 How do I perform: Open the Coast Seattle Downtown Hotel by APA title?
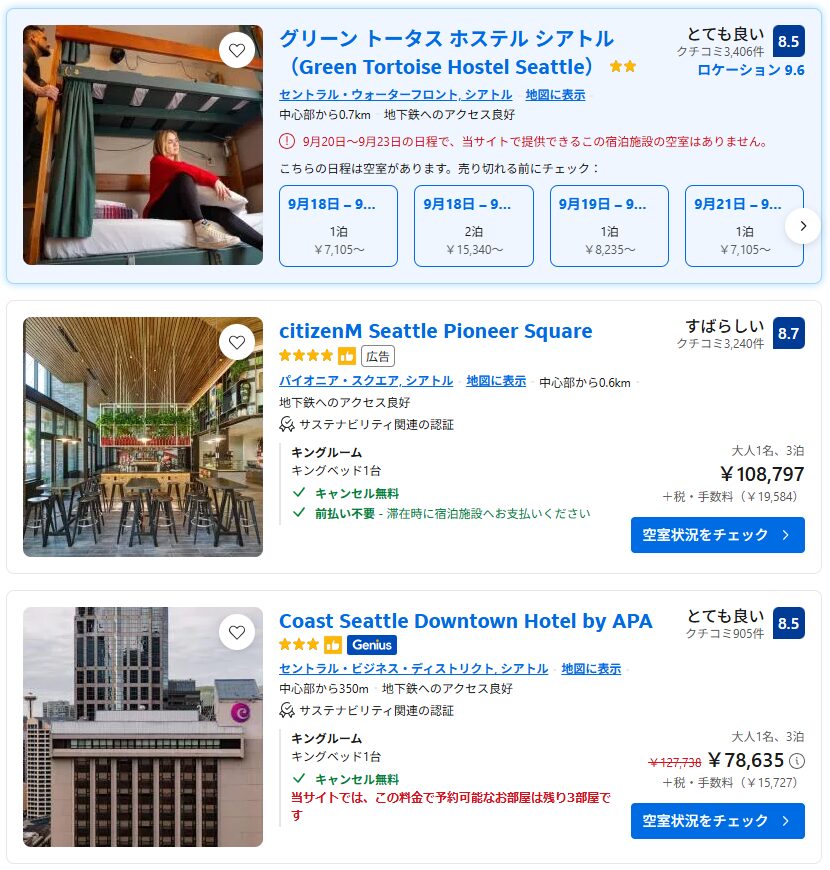point(465,621)
